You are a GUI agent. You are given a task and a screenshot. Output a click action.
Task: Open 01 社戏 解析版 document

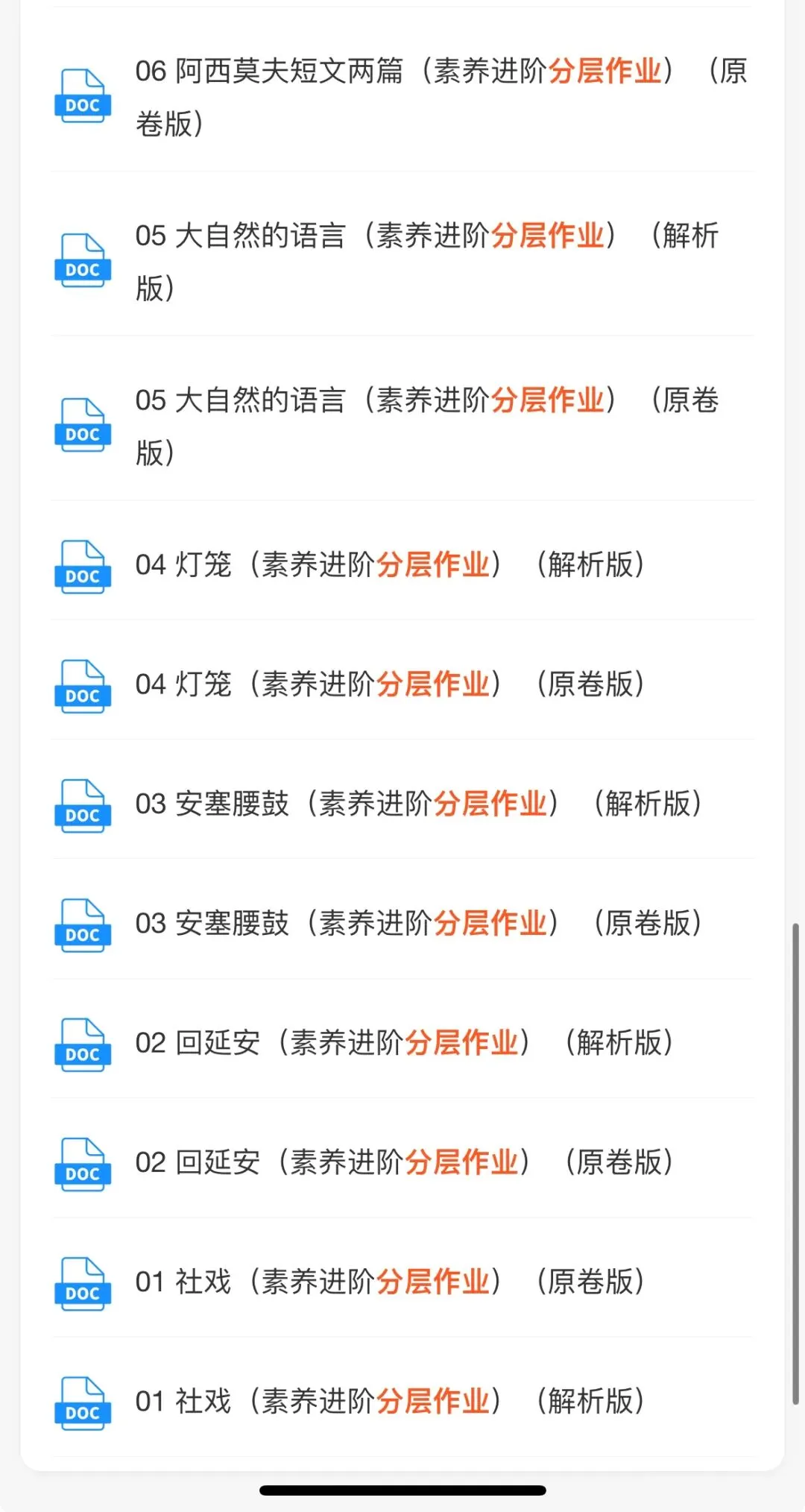click(x=389, y=1402)
